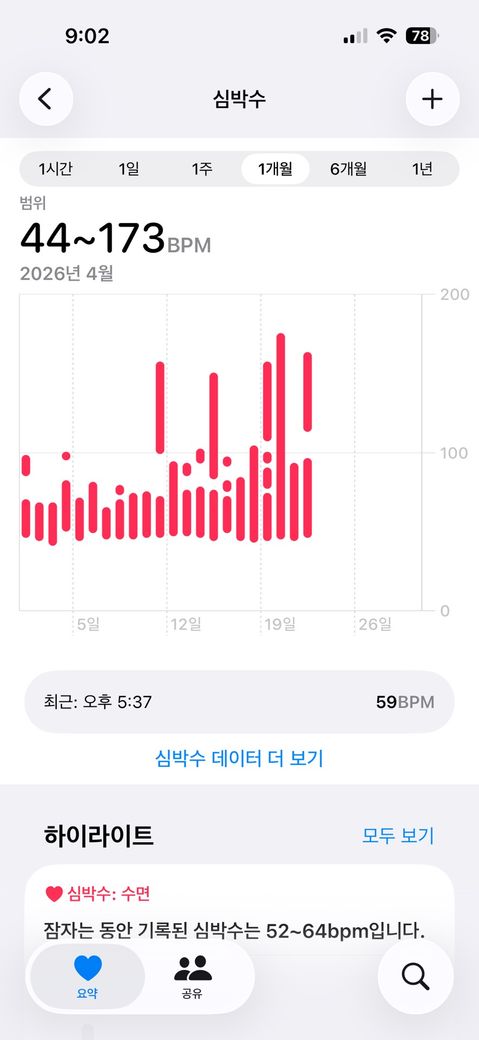Viewport: 479px width, 1040px height.
Task: Tap 모두 보기 next to 하이라이트
Action: pos(398,835)
